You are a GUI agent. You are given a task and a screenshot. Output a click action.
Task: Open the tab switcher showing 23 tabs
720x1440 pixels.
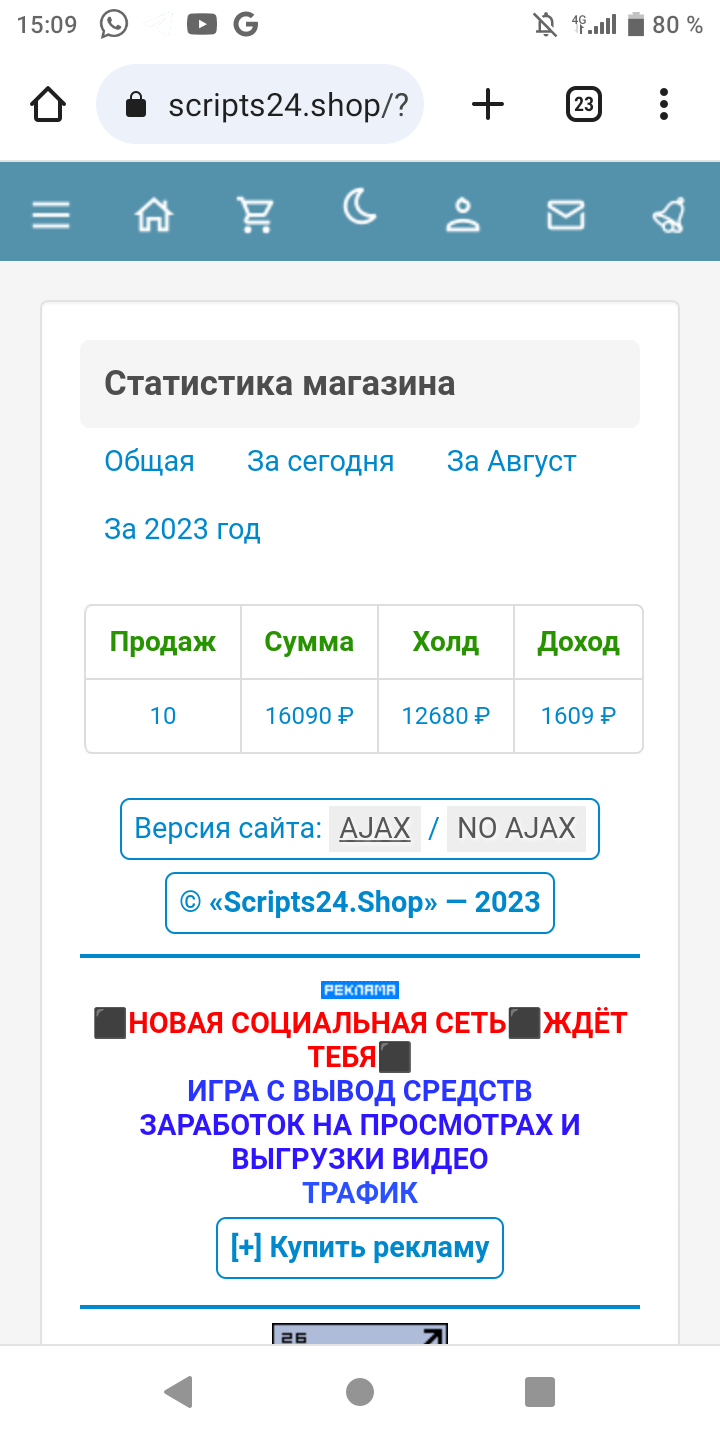pos(584,104)
